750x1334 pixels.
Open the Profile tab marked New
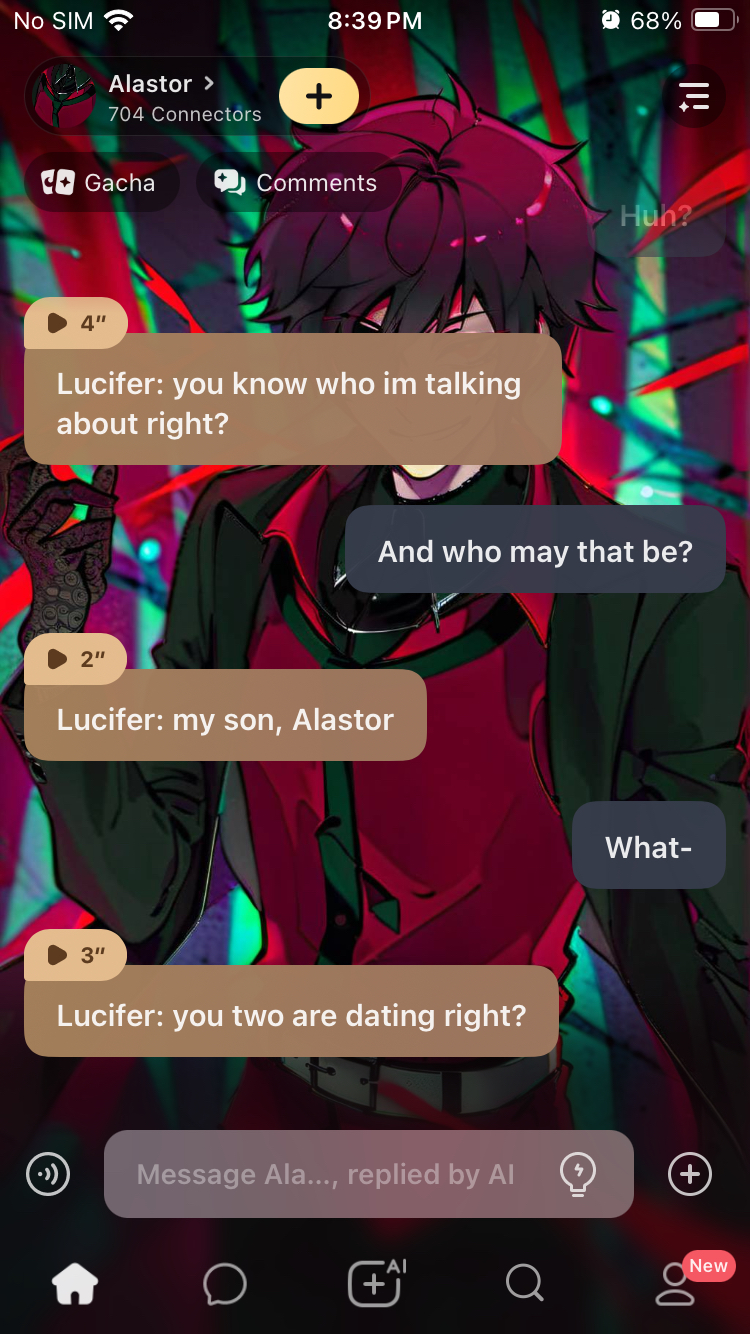(675, 1285)
